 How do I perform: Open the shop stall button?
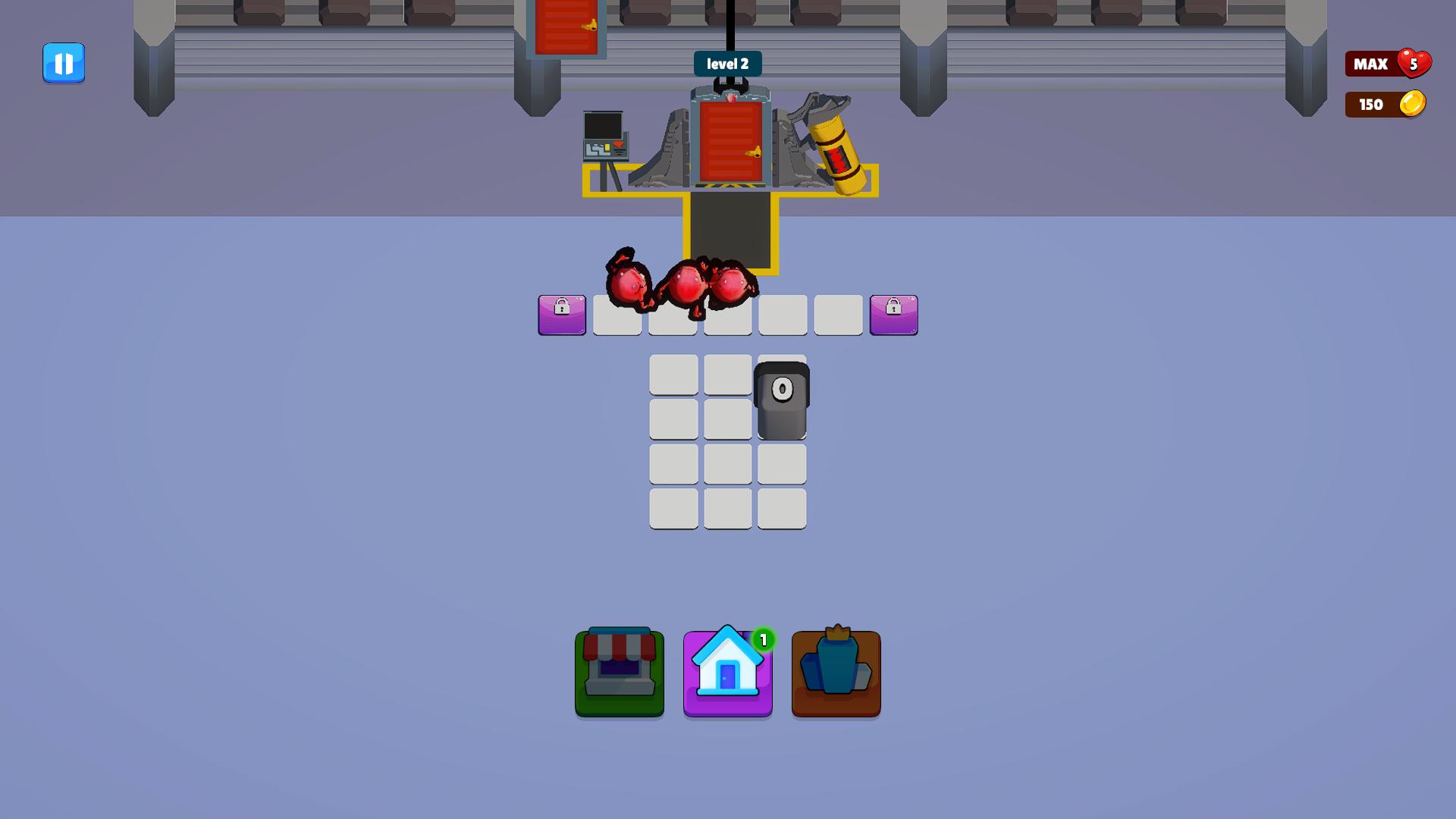pos(619,673)
